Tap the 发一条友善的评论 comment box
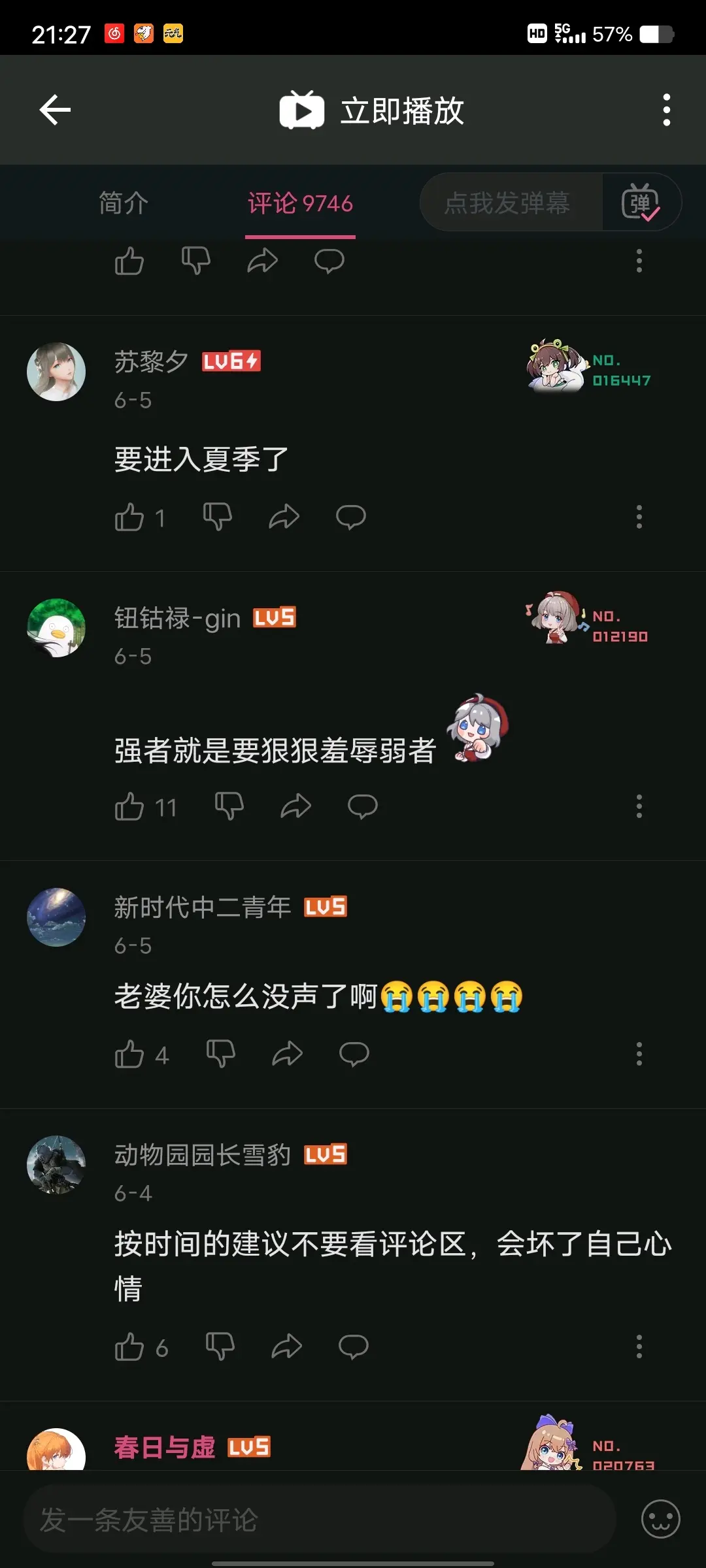 (320, 1520)
